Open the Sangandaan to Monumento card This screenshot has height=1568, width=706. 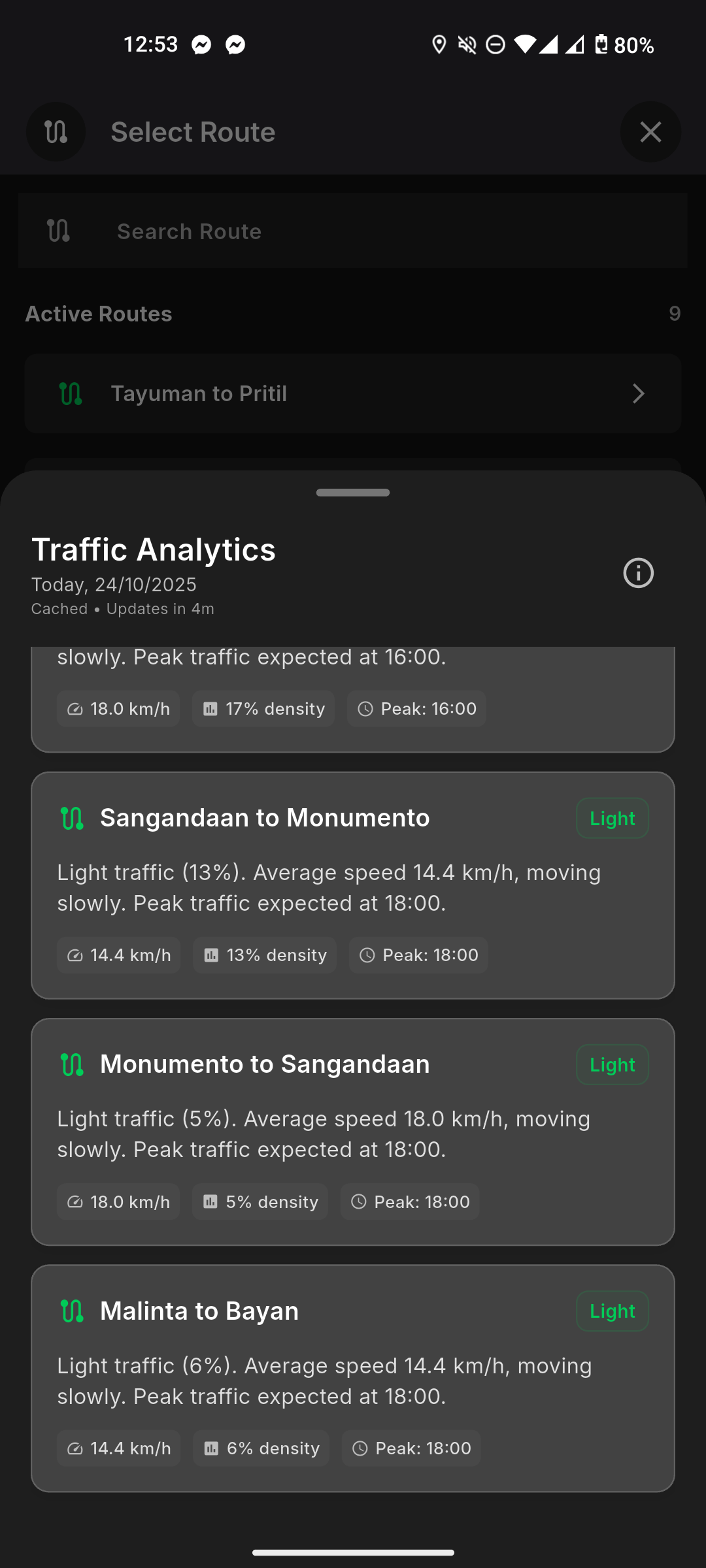pyautogui.click(x=353, y=885)
